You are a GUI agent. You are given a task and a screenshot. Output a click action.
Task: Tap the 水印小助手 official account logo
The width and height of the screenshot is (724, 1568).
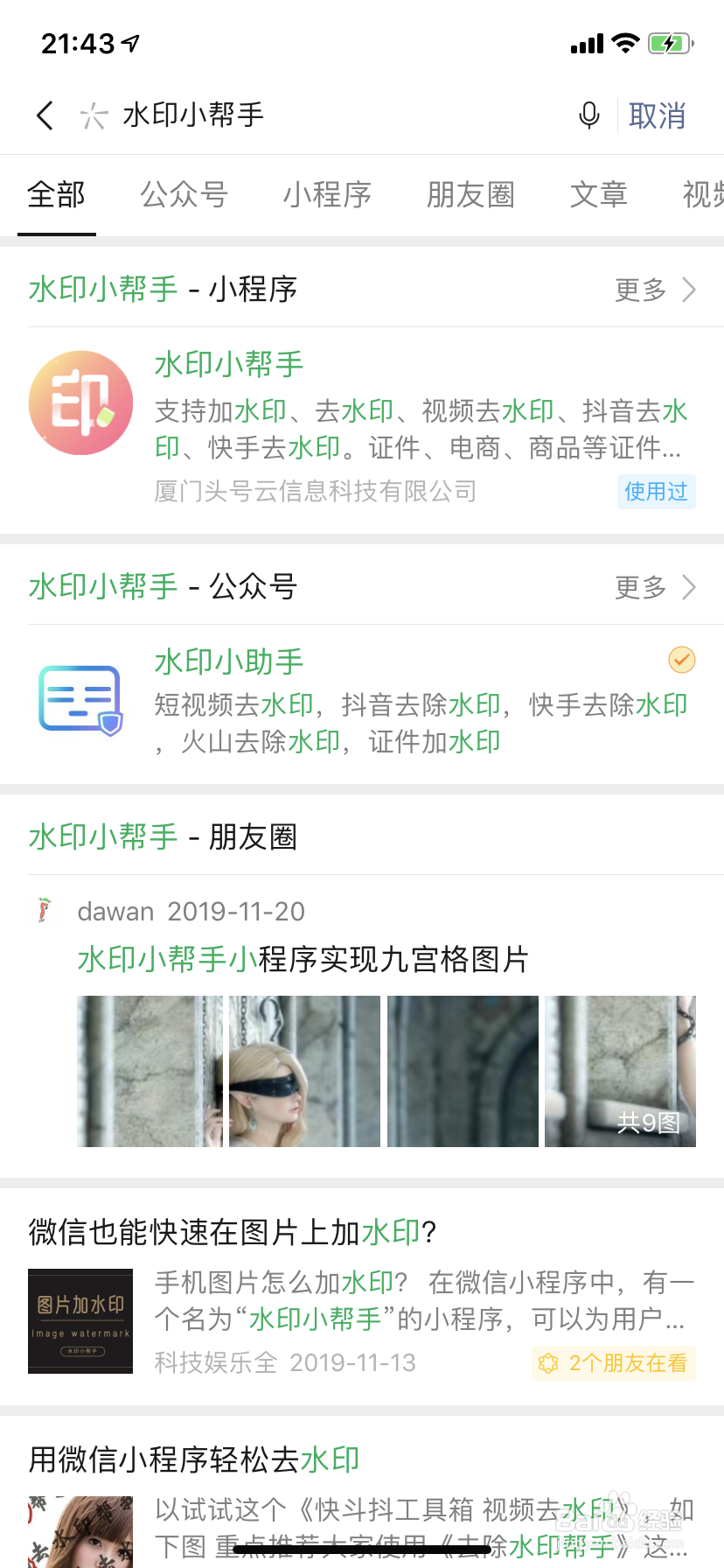[x=80, y=700]
